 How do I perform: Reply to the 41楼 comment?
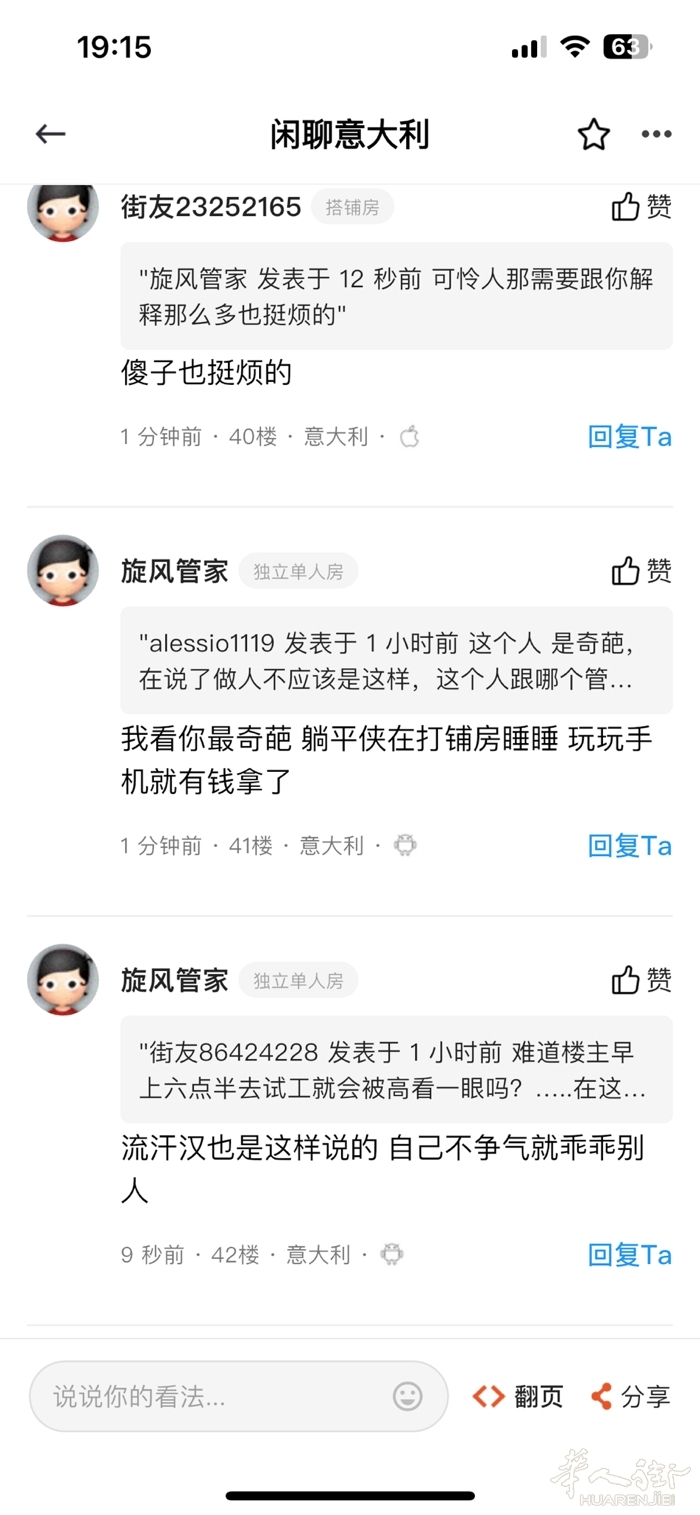tap(629, 846)
